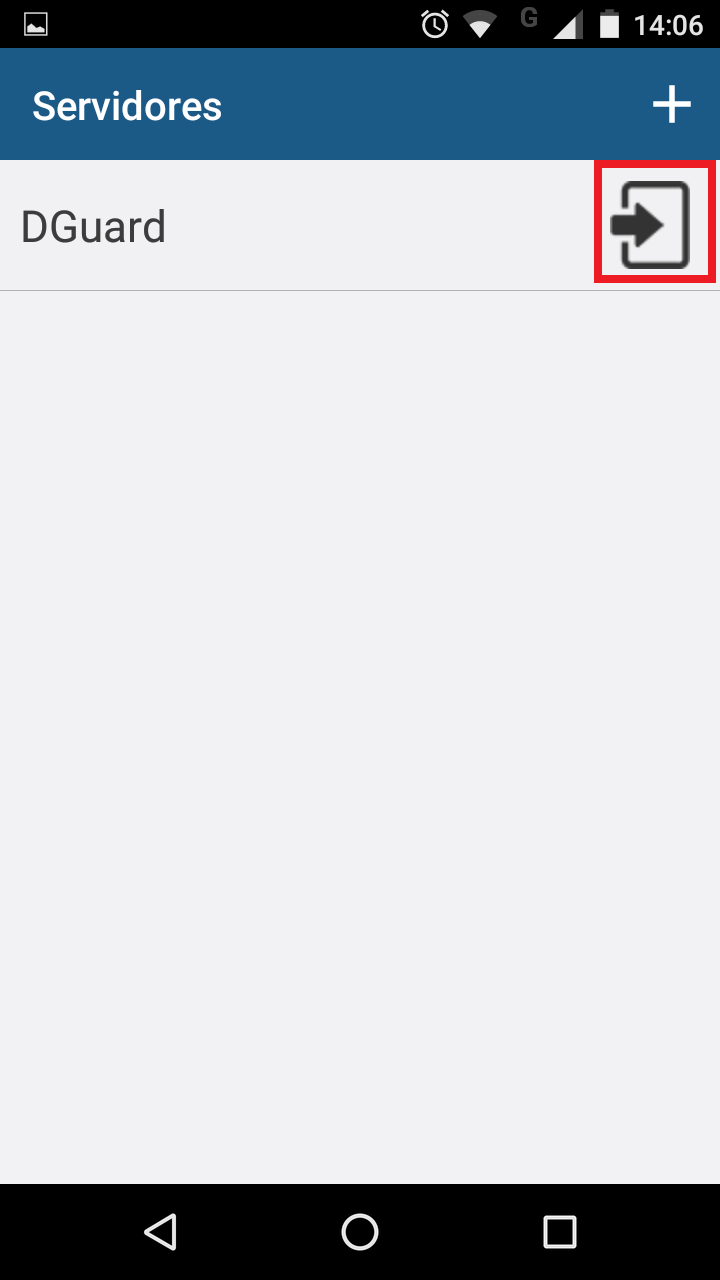Screen dimensions: 720x1280
Task: Go back using system navigation
Action: pyautogui.click(x=160, y=1231)
